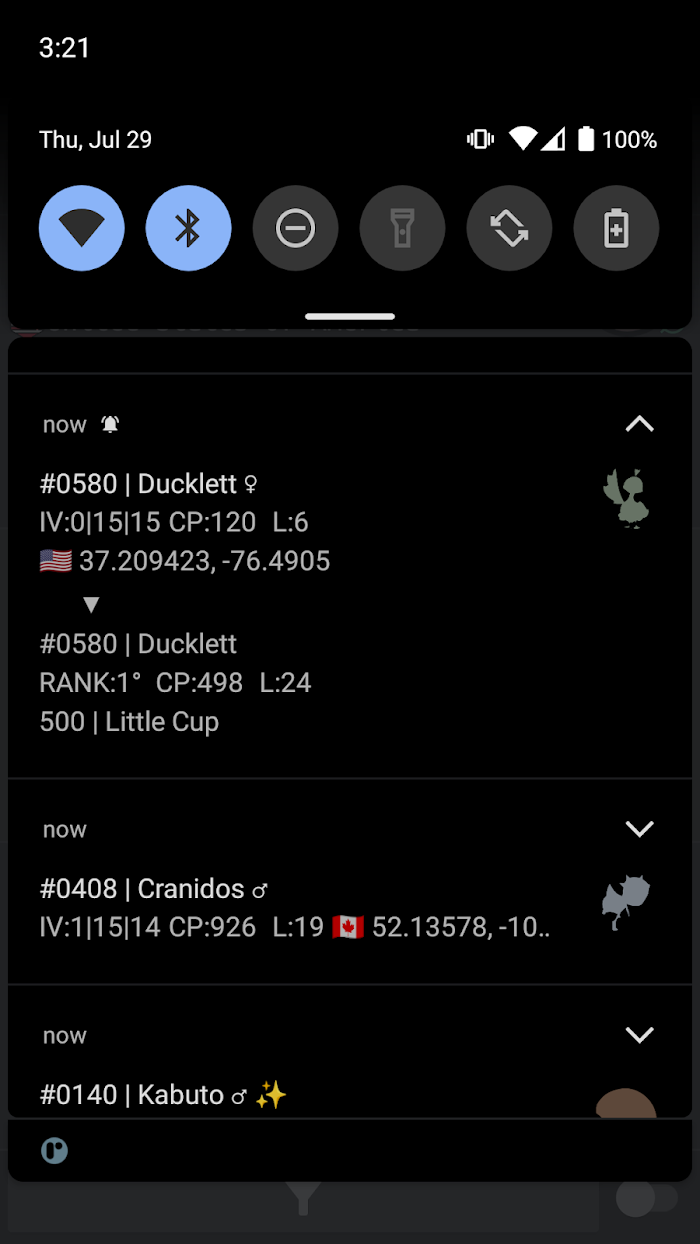
Task: Expand the Kabuto notification
Action: tap(639, 1035)
